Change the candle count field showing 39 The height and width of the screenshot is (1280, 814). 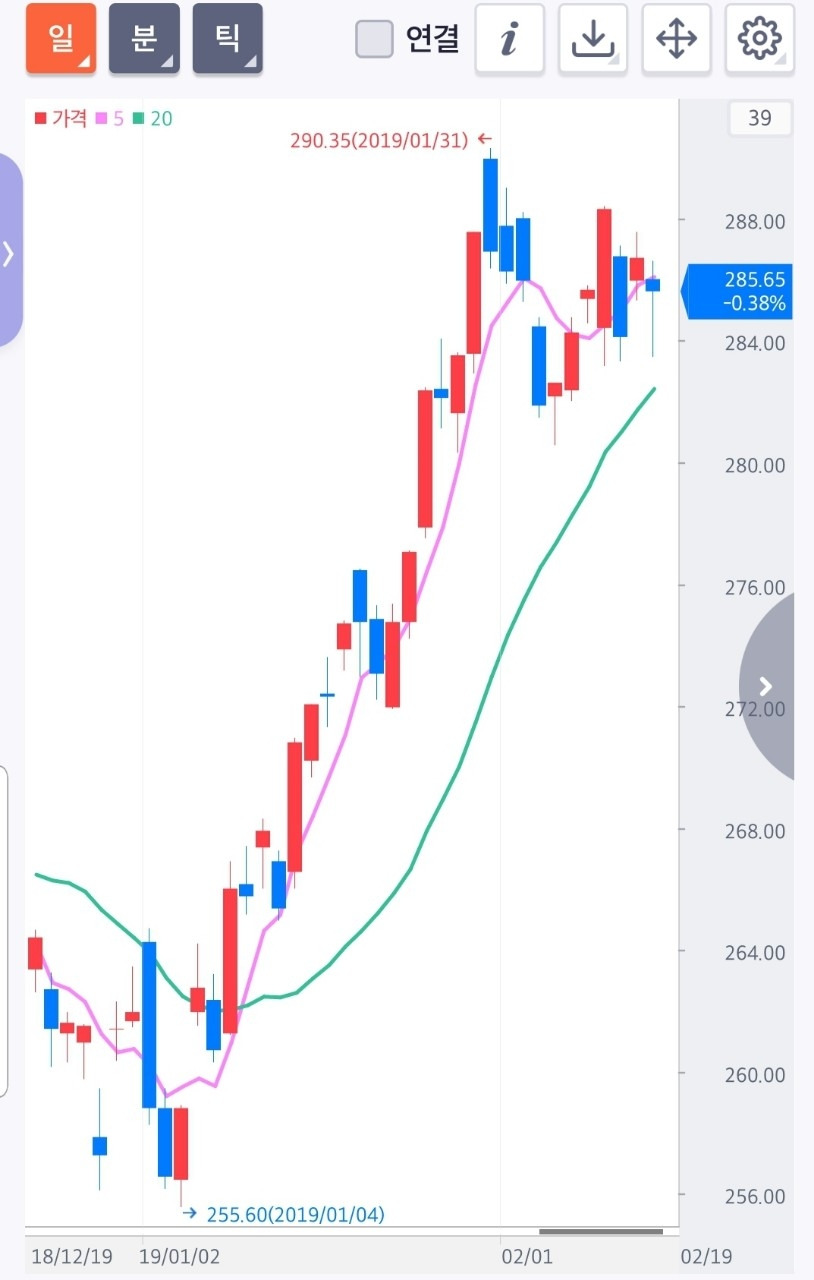(x=760, y=118)
